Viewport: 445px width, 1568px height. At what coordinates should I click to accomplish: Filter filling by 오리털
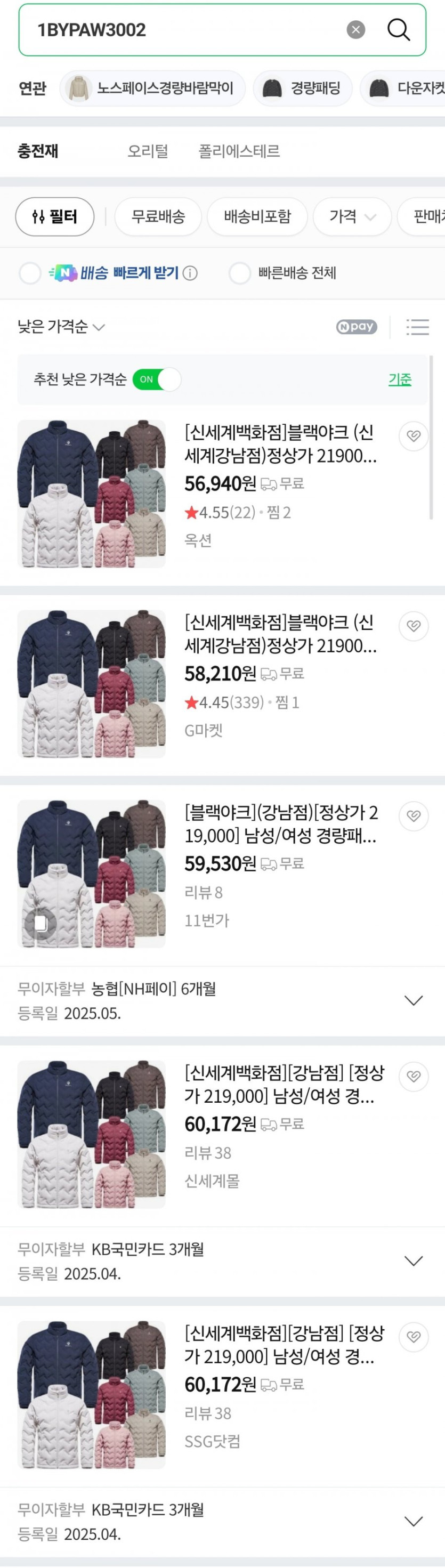pos(147,151)
